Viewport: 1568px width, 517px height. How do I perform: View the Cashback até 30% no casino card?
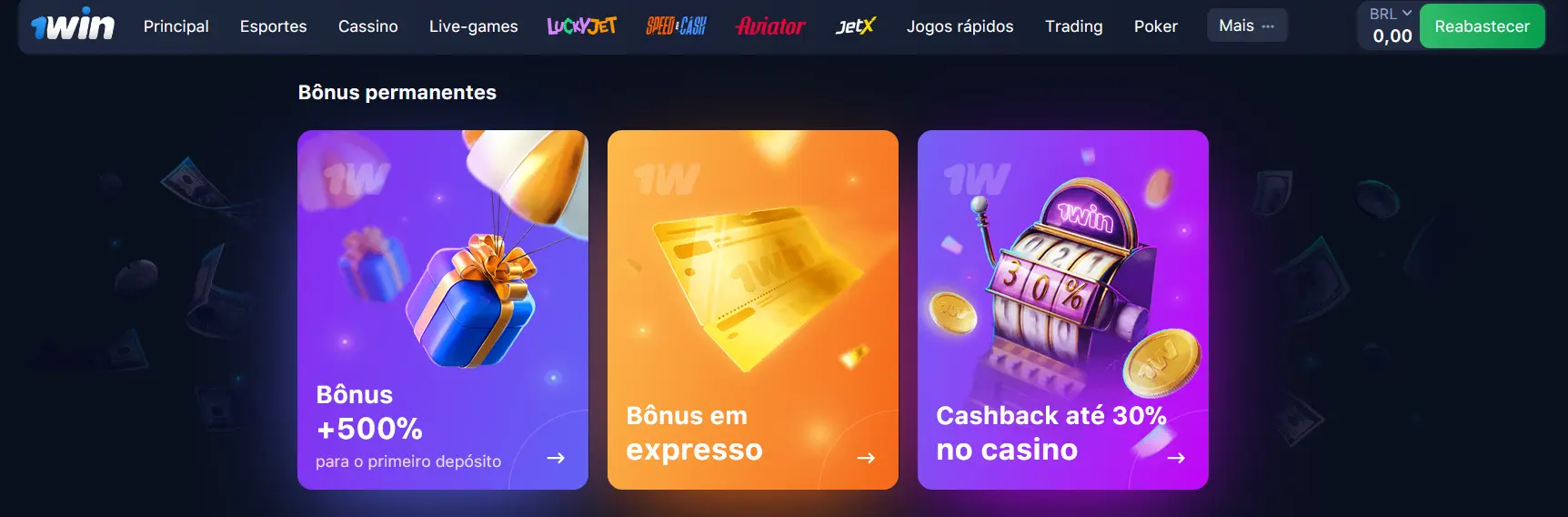pos(1062,309)
